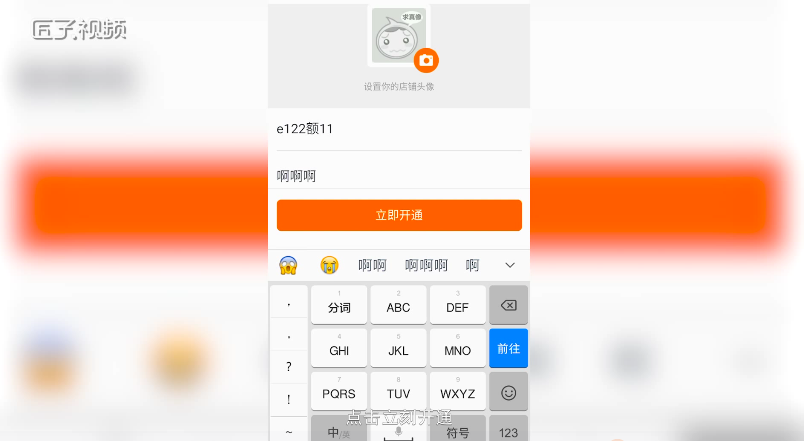Expand the suggestion bar chevron
This screenshot has width=804, height=441.
pyautogui.click(x=510, y=265)
